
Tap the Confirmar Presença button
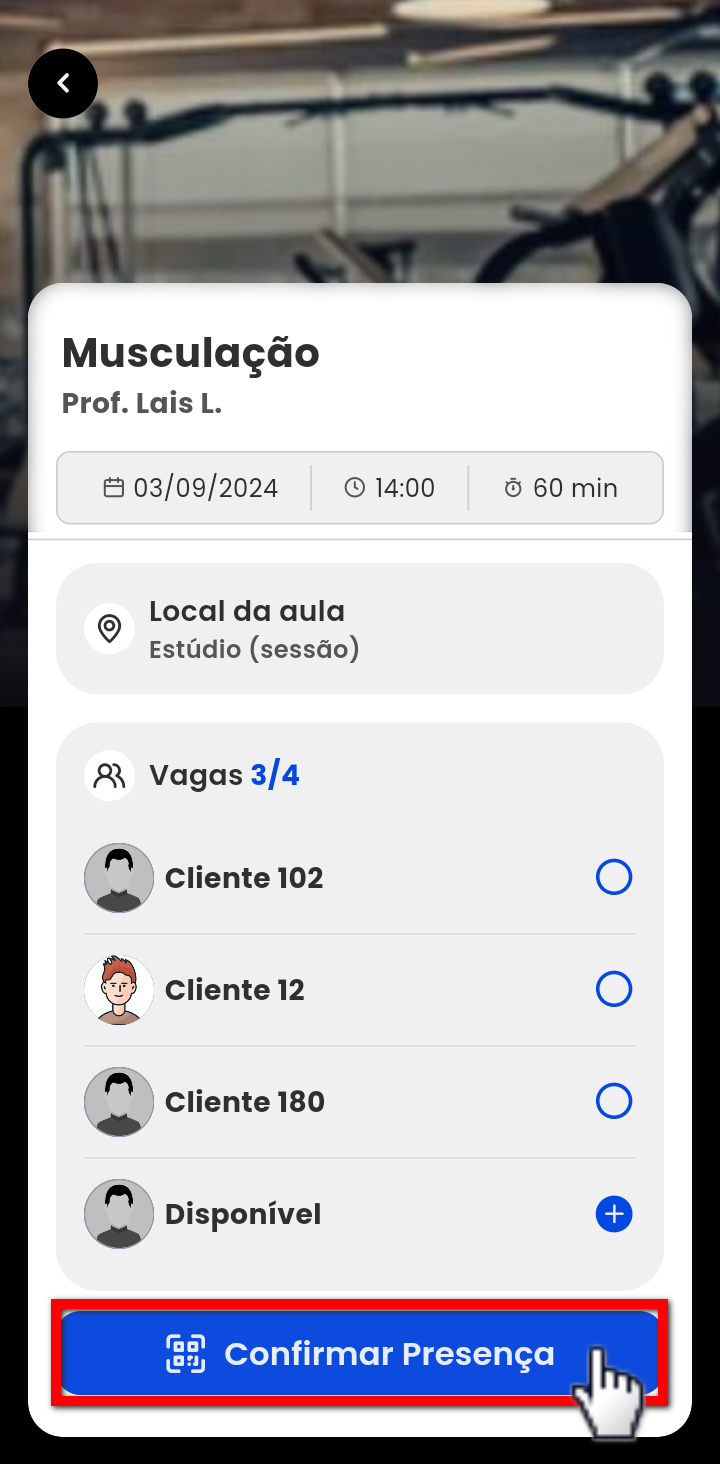pyautogui.click(x=360, y=1353)
